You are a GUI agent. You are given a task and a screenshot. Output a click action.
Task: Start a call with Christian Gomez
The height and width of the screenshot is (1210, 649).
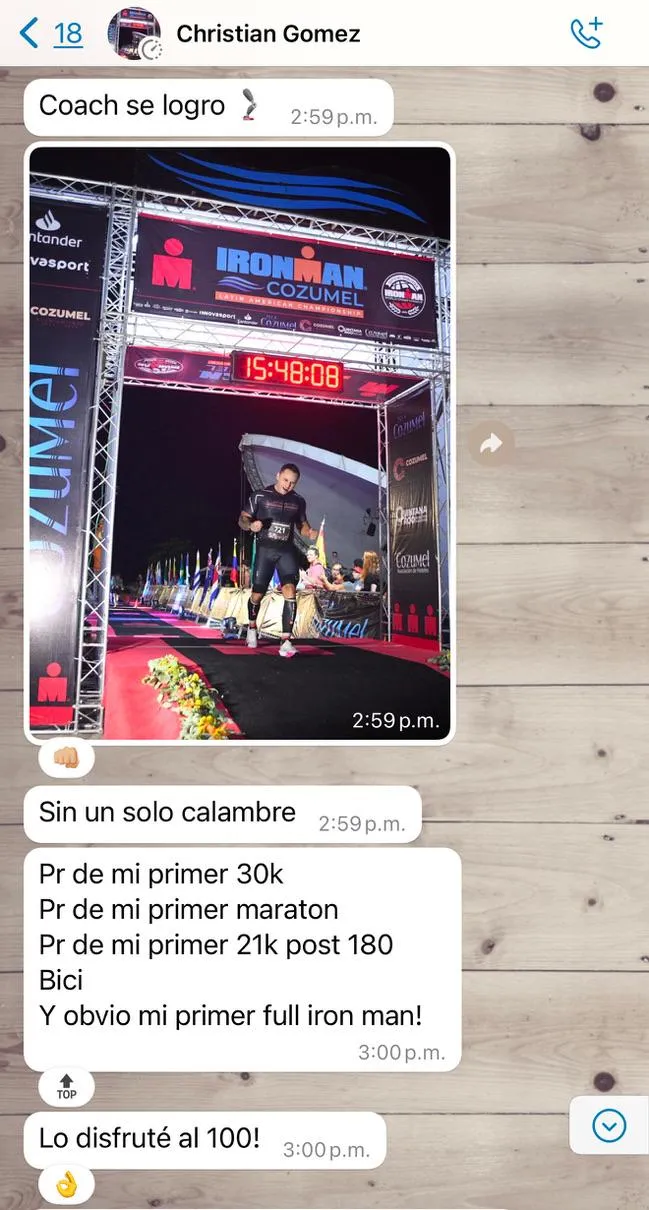tap(587, 33)
